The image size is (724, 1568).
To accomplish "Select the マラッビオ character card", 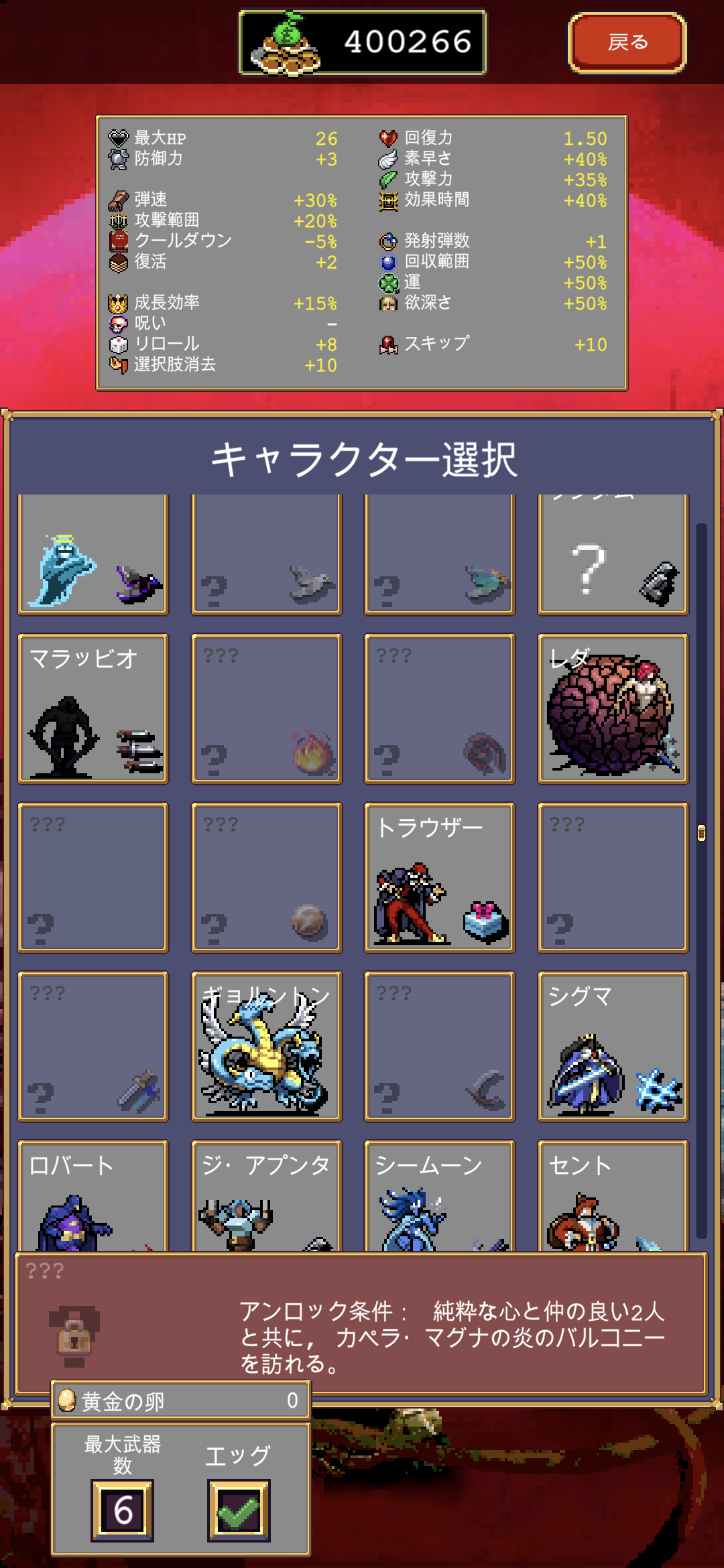I will click(x=93, y=708).
